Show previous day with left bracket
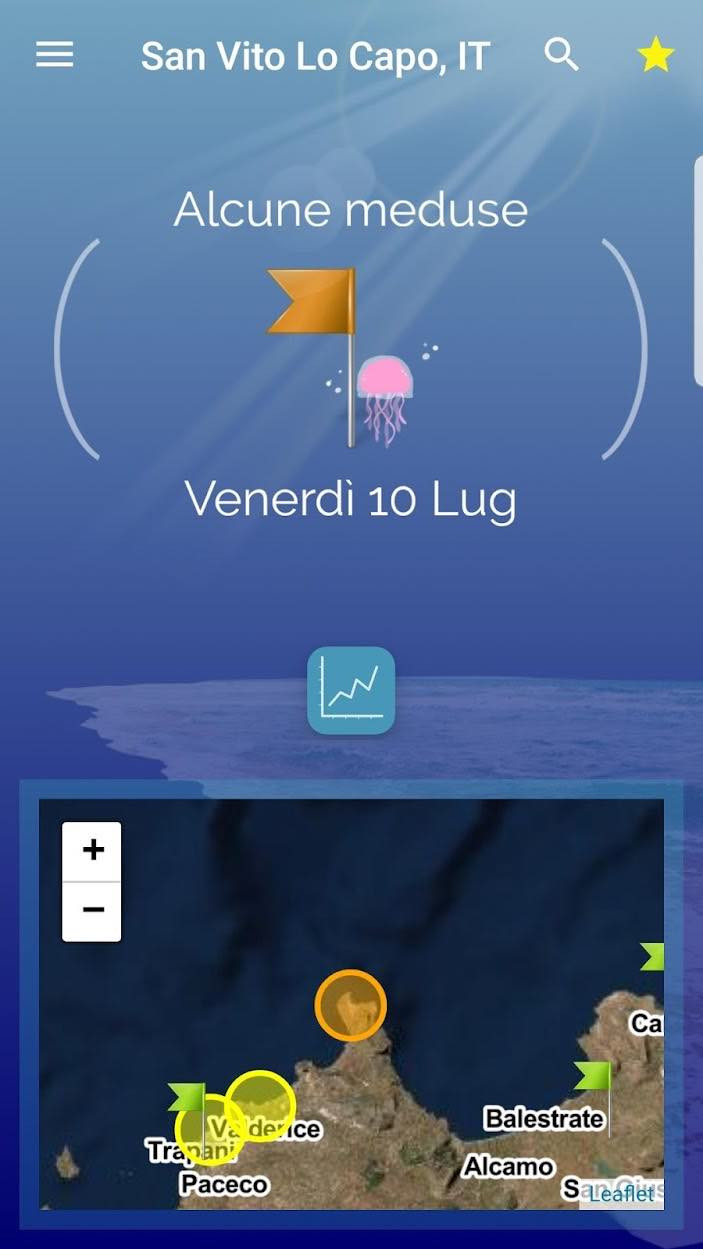 [x=78, y=350]
